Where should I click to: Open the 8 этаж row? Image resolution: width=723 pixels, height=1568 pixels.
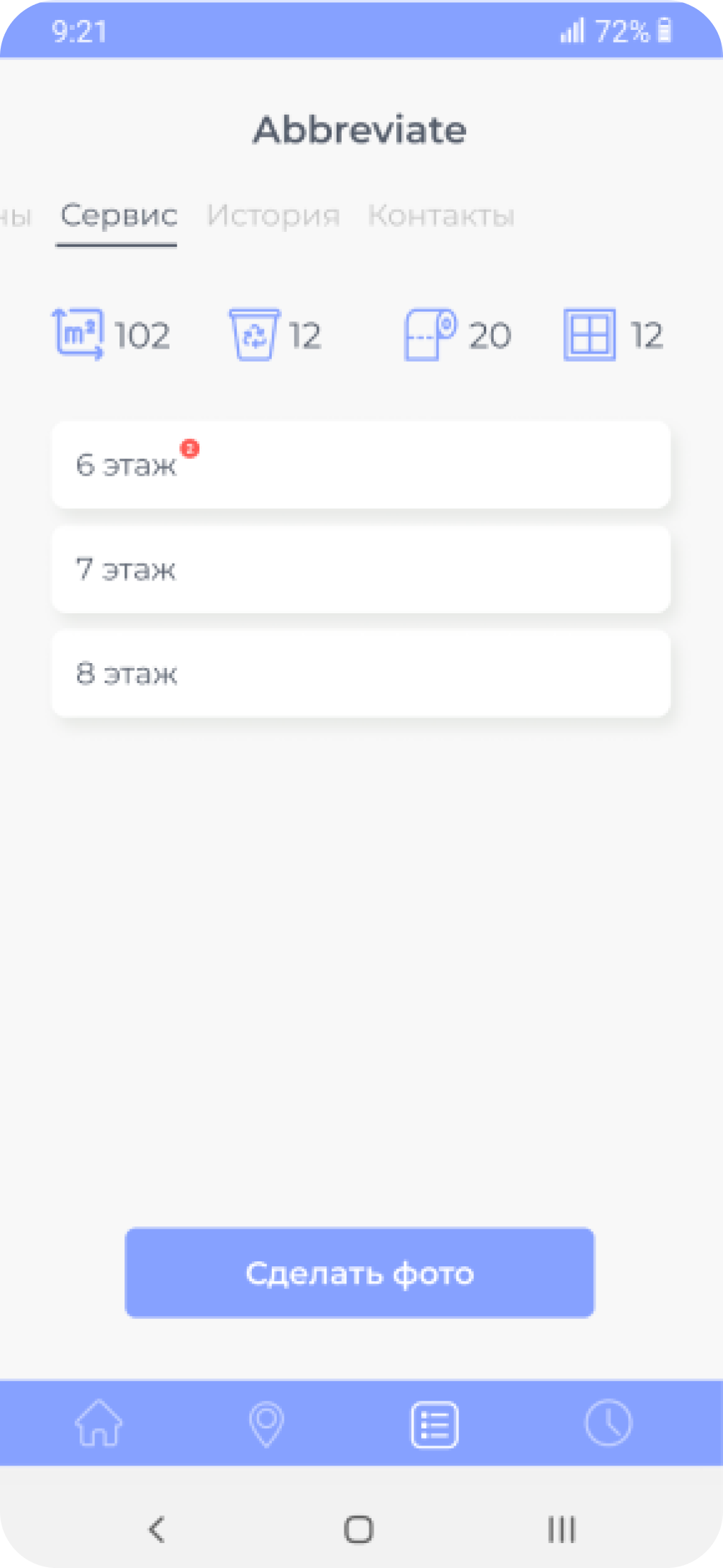361,673
